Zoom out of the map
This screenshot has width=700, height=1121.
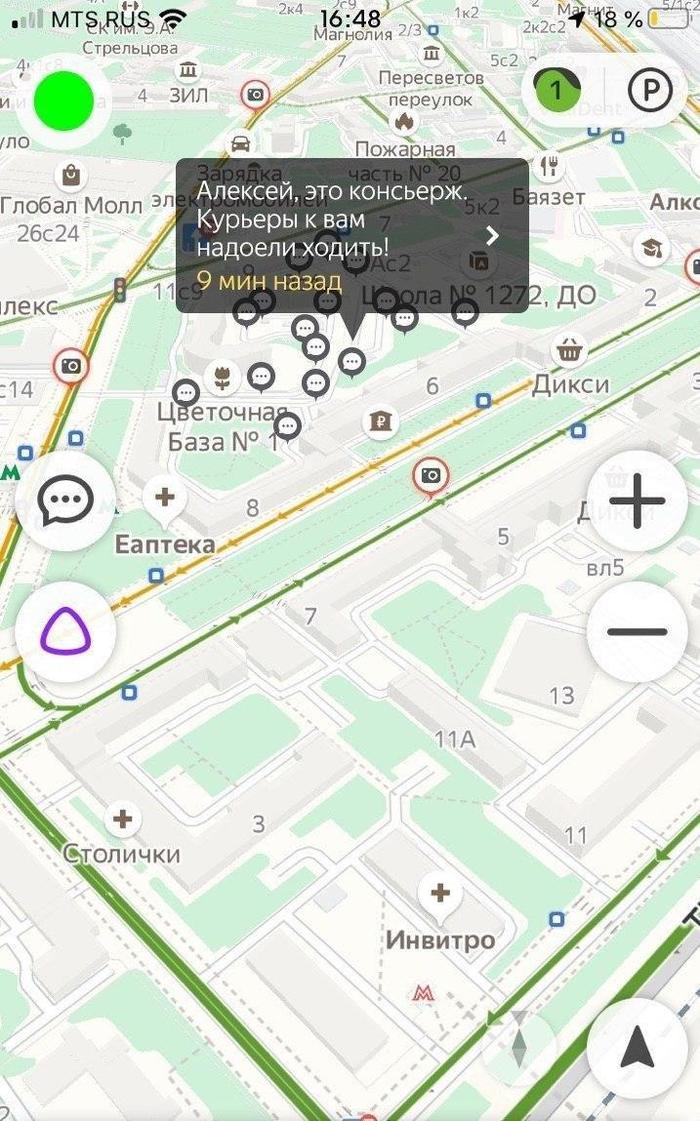point(637,632)
